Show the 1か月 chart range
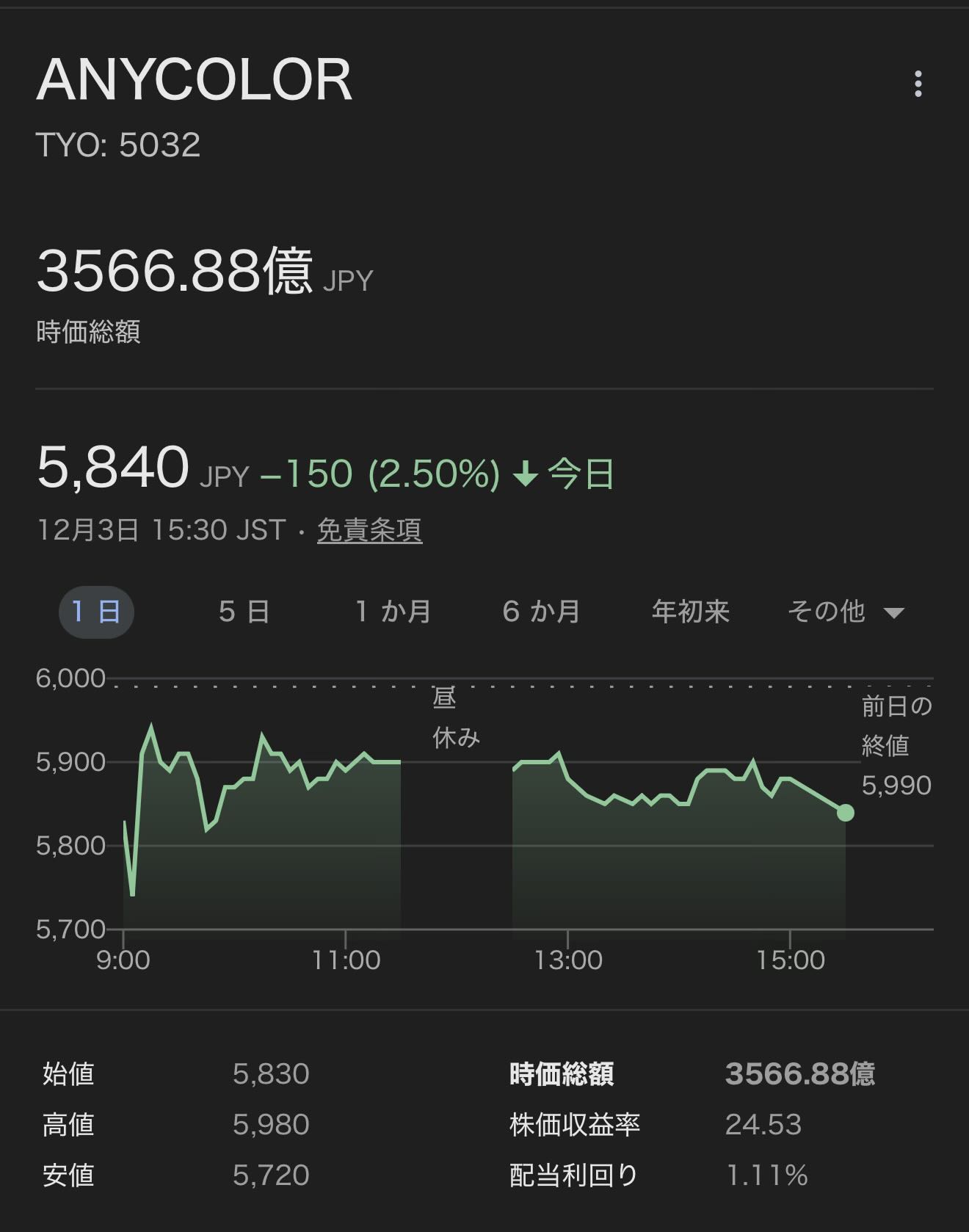The image size is (969, 1232). (x=393, y=612)
